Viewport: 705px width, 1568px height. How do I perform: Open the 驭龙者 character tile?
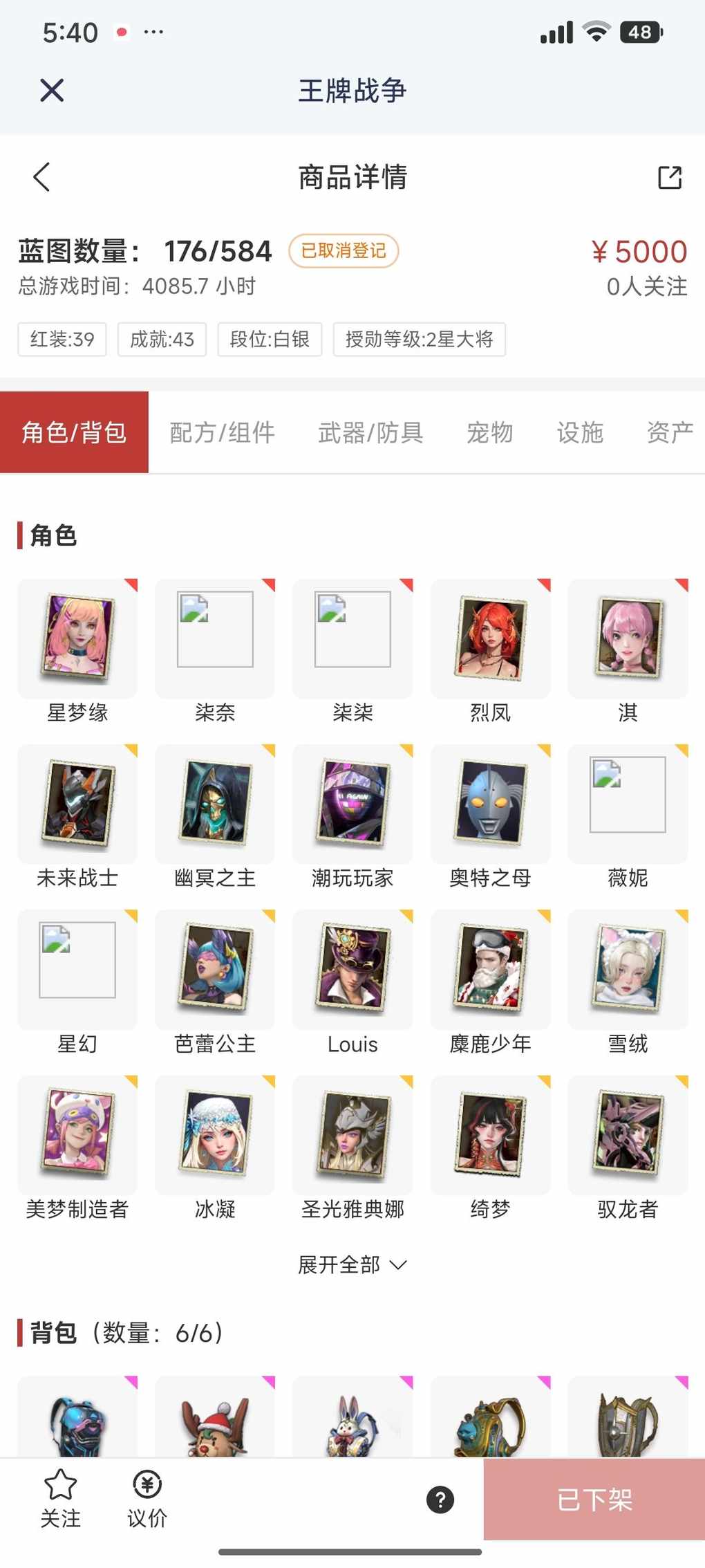coord(628,1134)
